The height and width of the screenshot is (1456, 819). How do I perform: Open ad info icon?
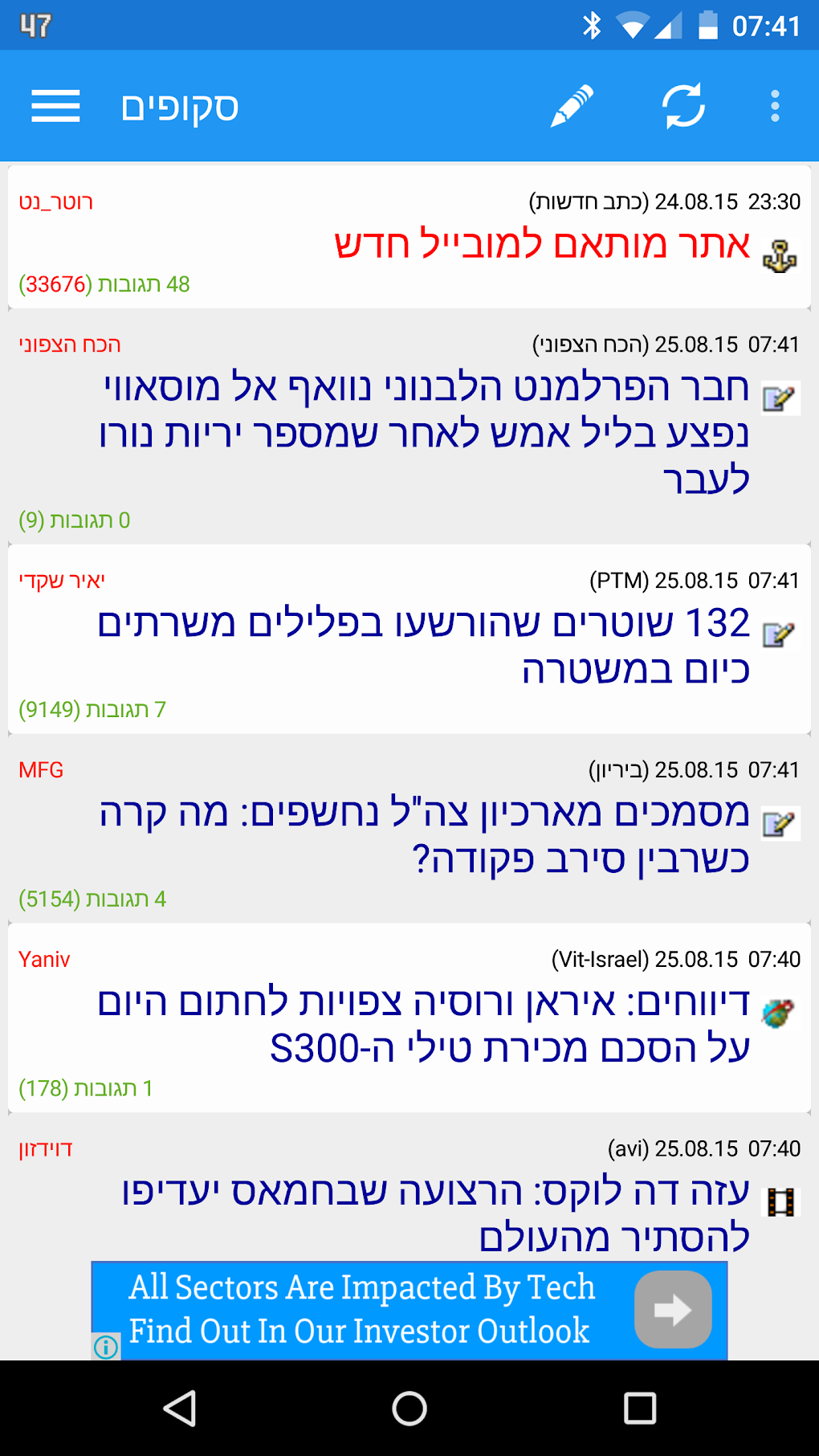pos(106,1347)
